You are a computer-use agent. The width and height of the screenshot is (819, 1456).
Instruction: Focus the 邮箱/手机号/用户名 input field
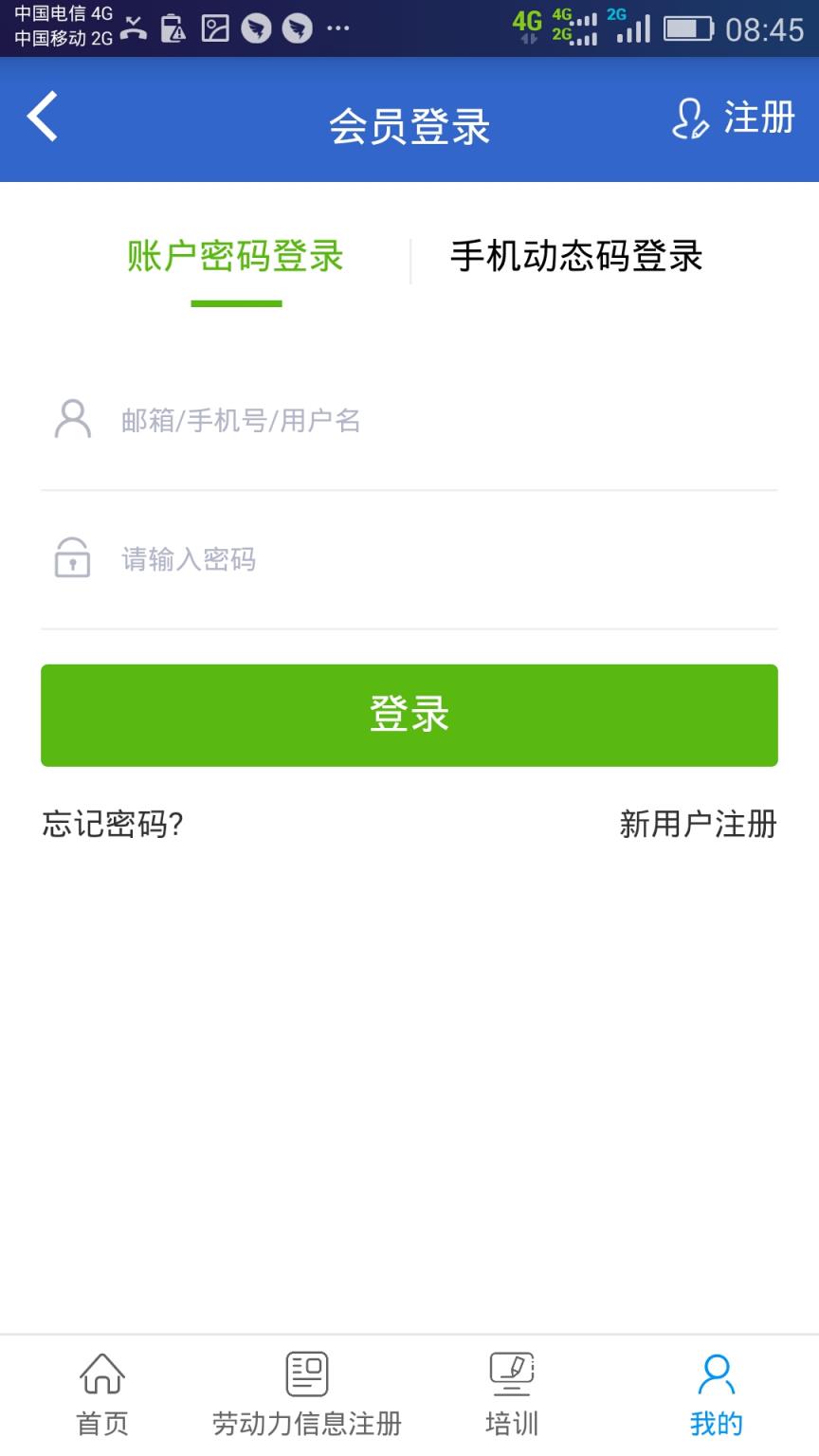(x=379, y=419)
